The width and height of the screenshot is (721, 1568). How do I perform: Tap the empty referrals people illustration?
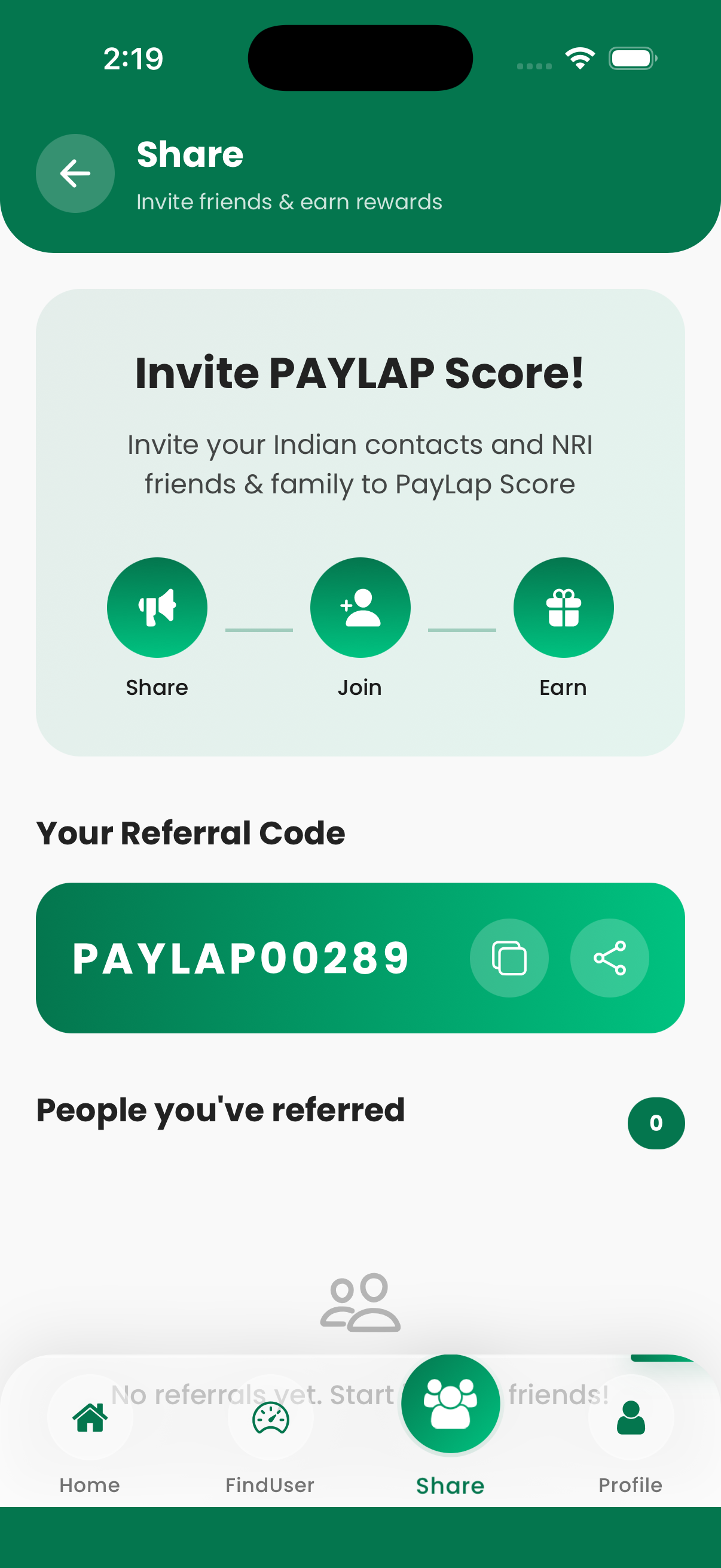coord(360,1302)
